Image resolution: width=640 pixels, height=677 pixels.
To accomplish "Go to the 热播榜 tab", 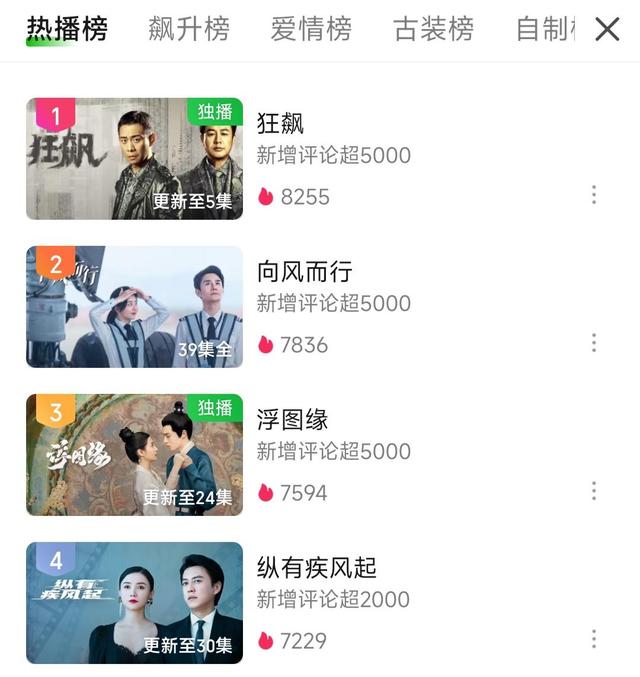I will [67, 29].
